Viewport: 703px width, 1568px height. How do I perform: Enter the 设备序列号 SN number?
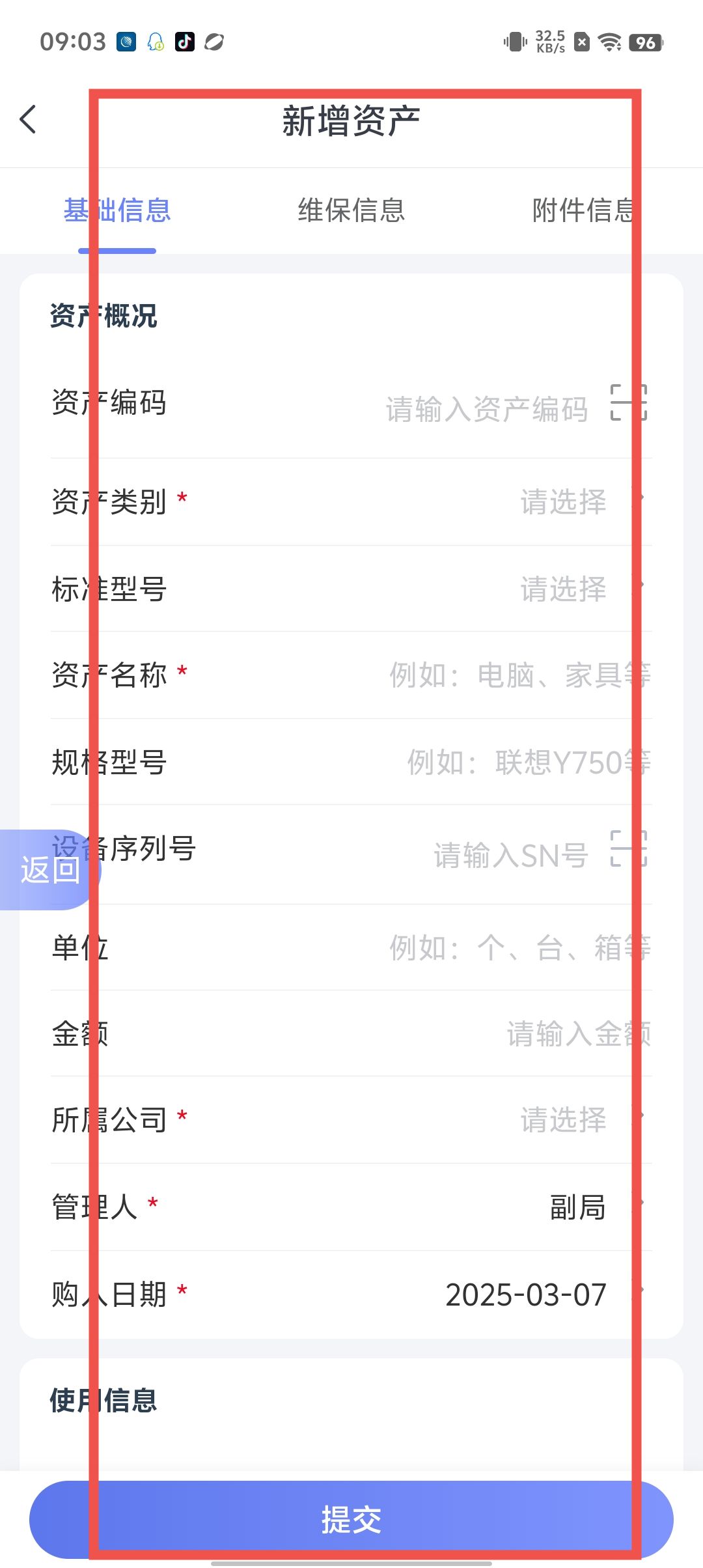click(x=510, y=856)
